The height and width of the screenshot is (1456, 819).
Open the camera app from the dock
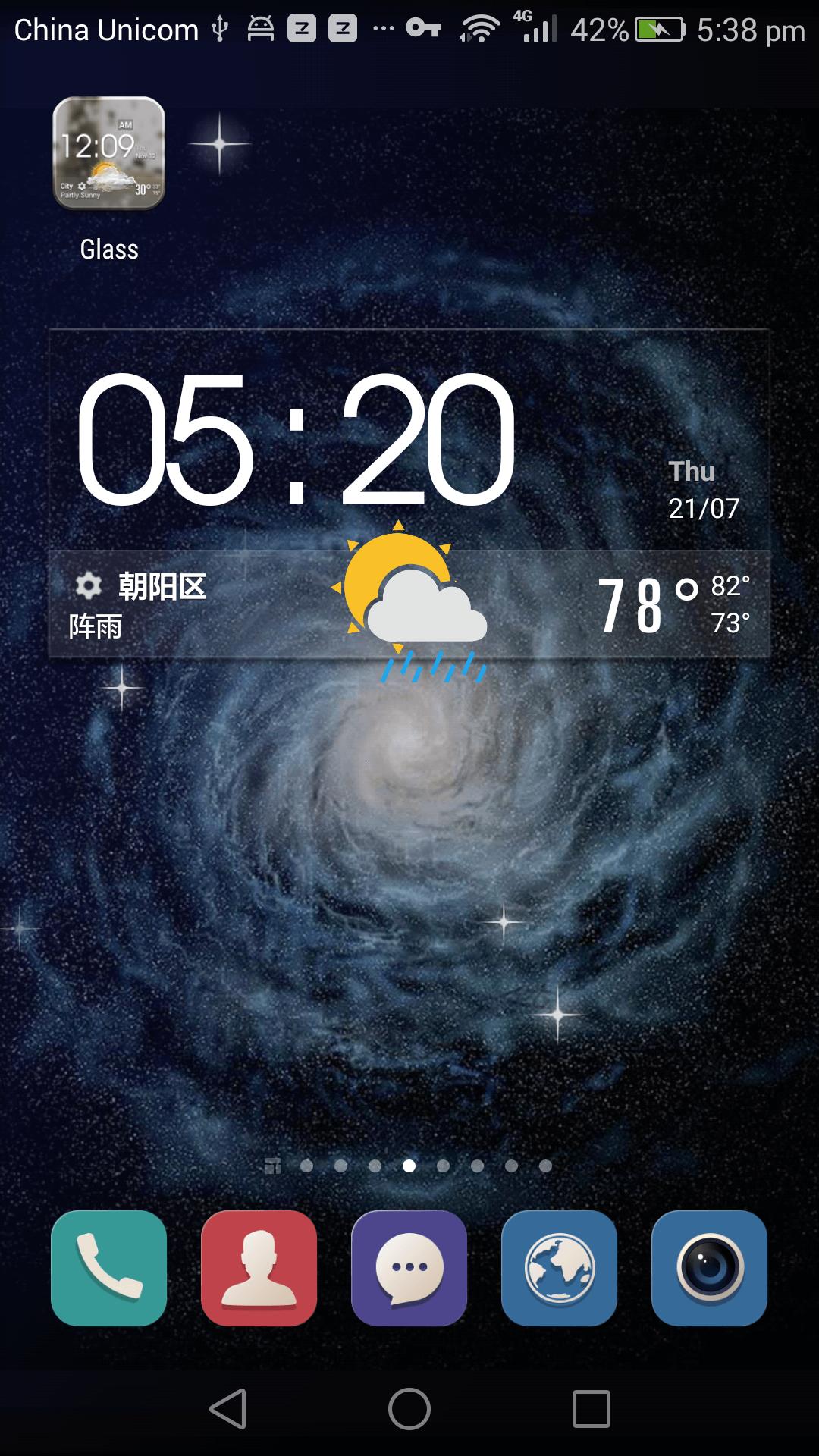(709, 1268)
